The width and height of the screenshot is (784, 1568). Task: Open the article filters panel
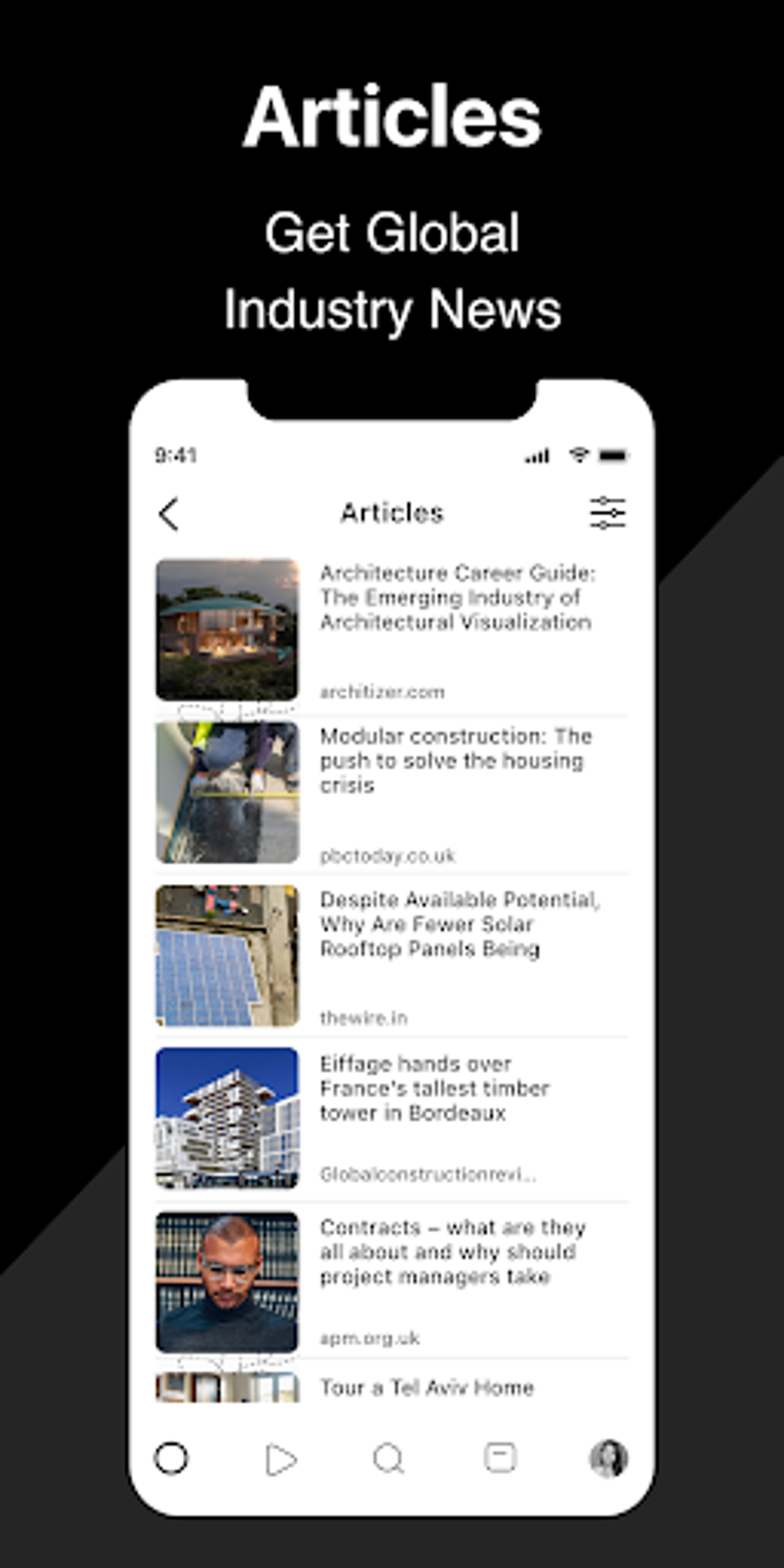tap(608, 512)
